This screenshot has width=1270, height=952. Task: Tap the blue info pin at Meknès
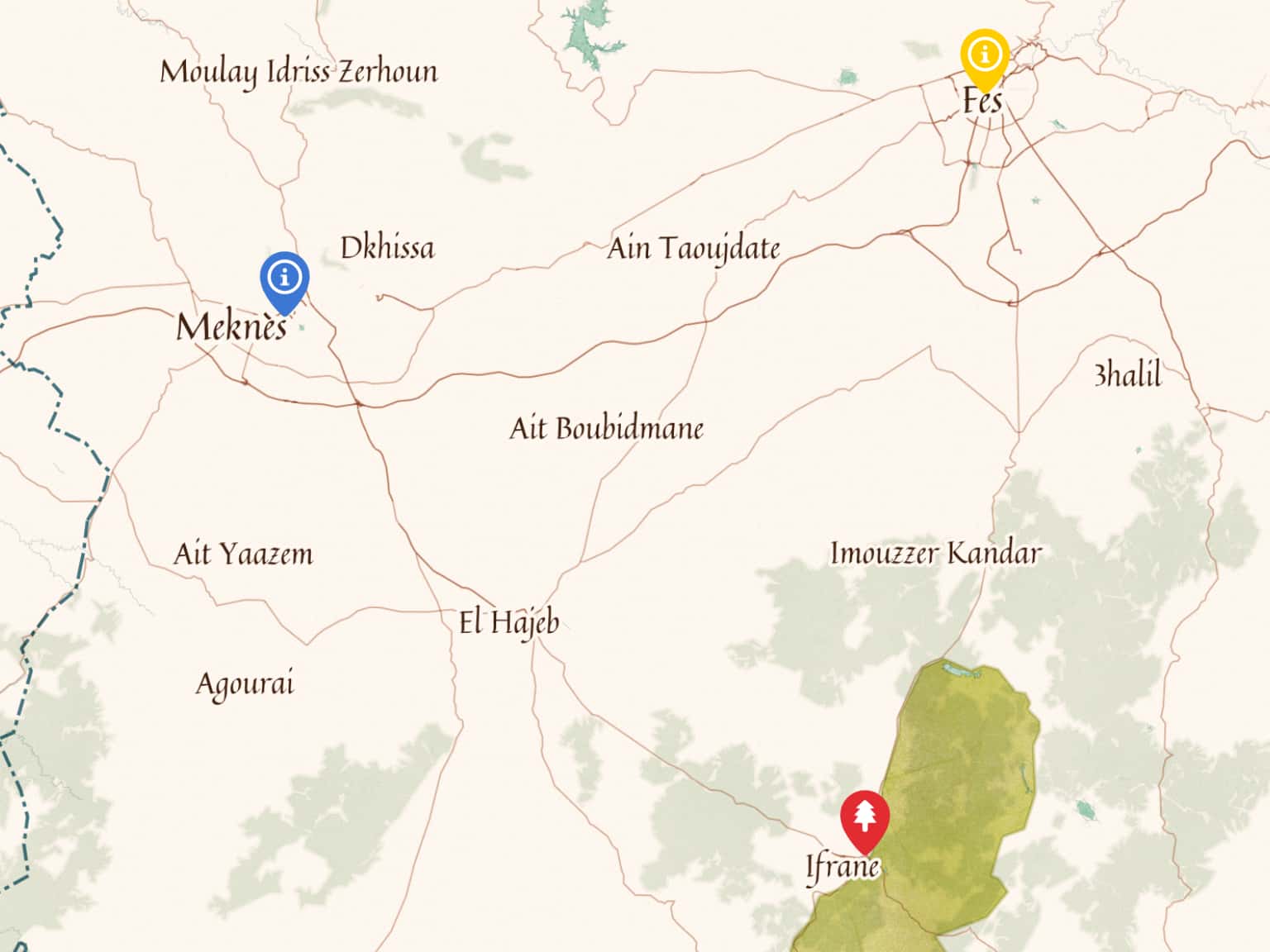tap(284, 278)
